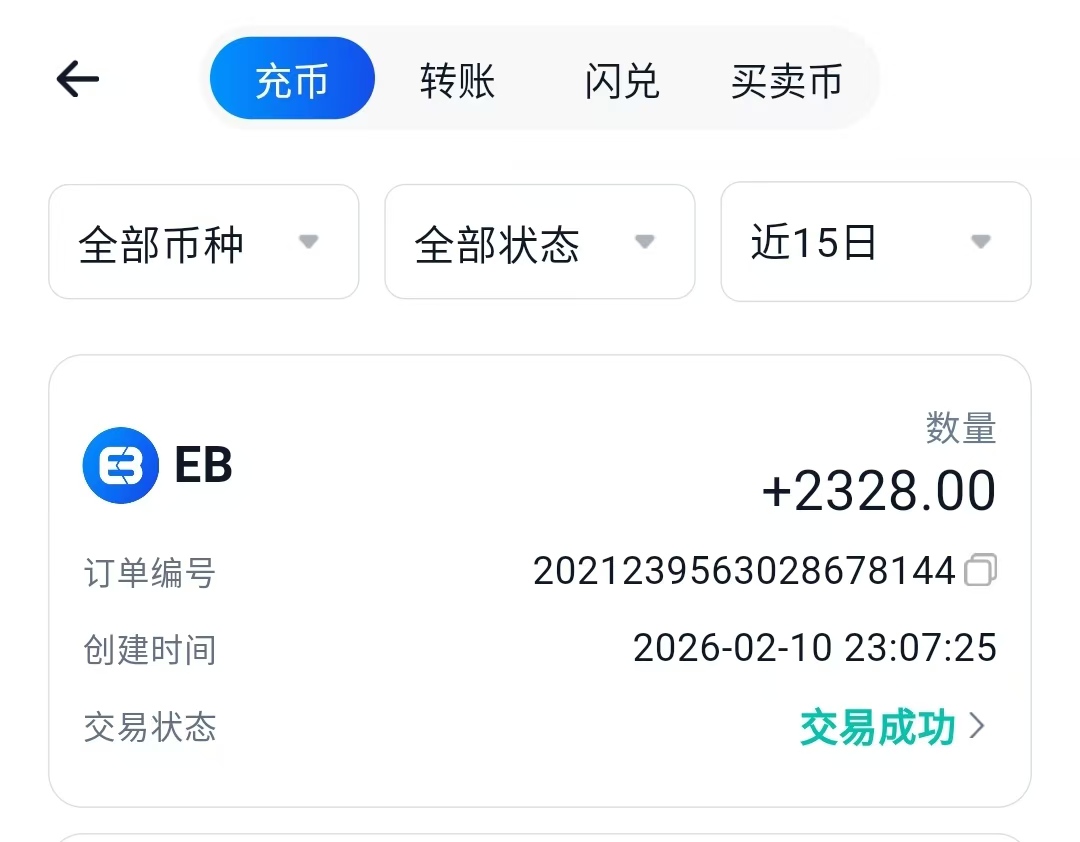Screen dimensions: 1080x842
Task: Open 交易成功 transaction status details
Action: [892, 728]
